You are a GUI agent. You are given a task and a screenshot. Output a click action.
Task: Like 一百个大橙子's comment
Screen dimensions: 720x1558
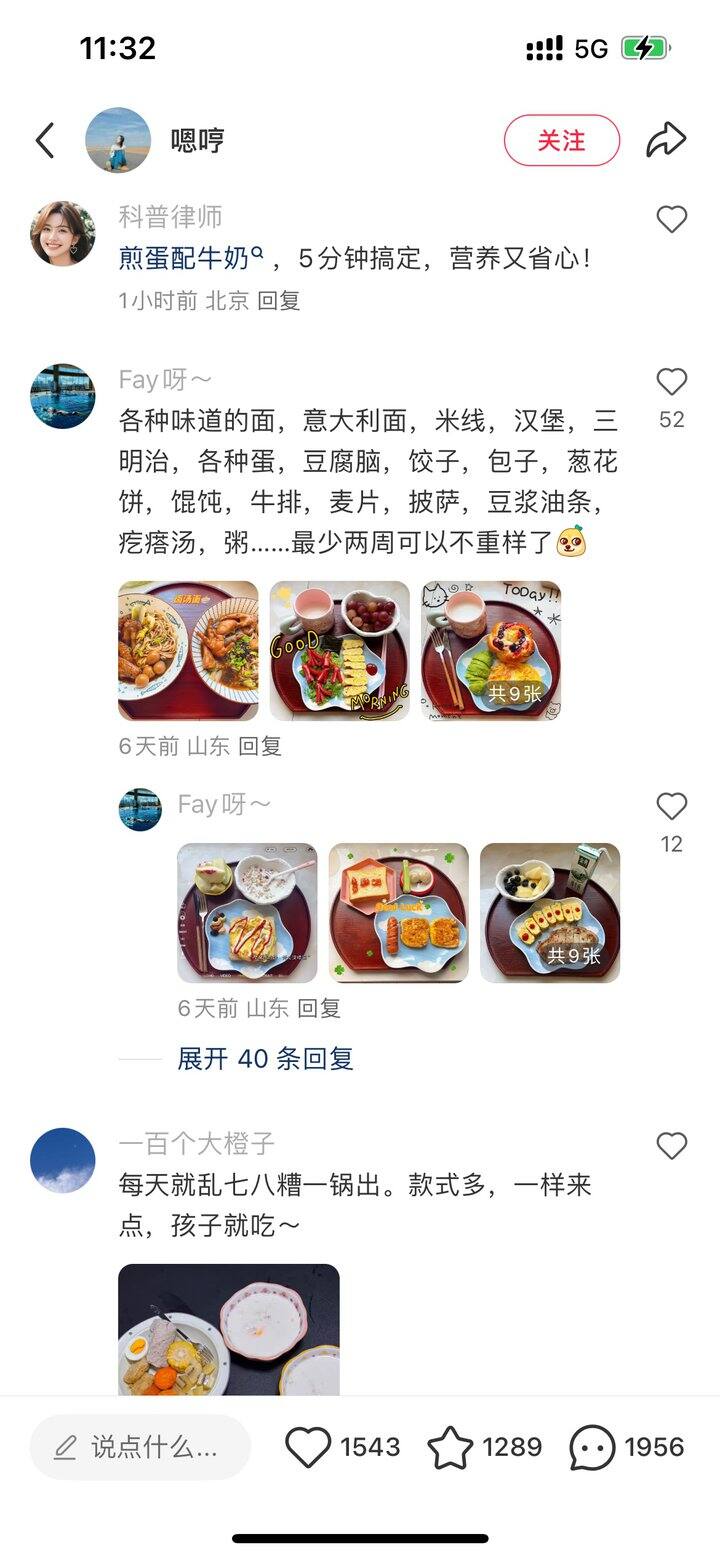[671, 1146]
